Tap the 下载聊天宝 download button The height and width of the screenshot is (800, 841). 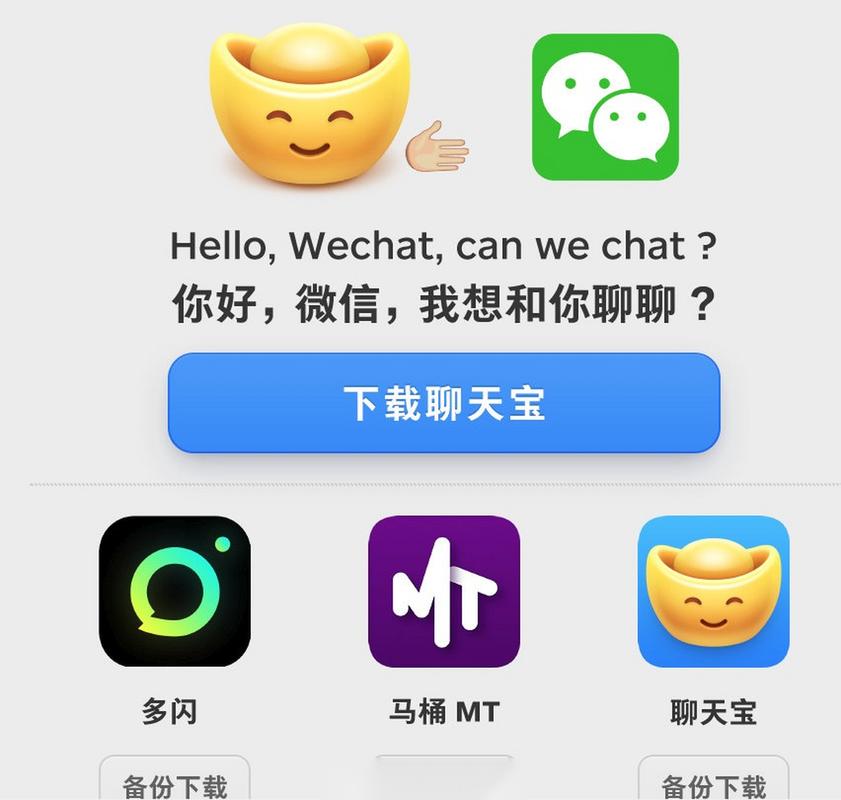(x=444, y=403)
